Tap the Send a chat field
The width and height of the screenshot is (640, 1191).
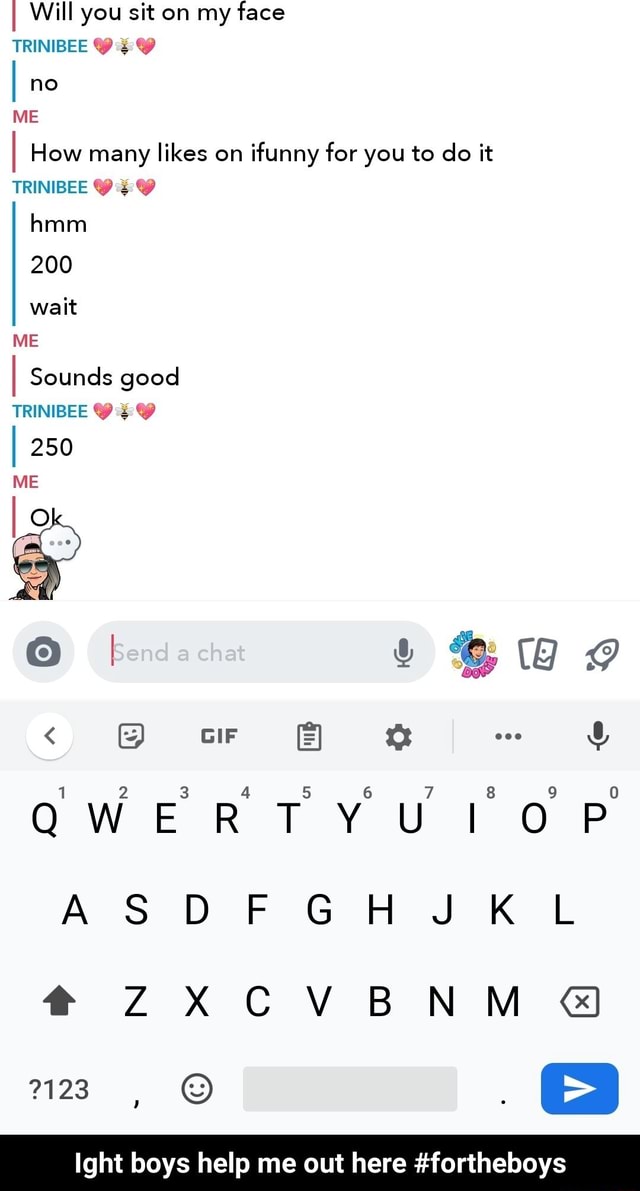pyautogui.click(x=240, y=653)
